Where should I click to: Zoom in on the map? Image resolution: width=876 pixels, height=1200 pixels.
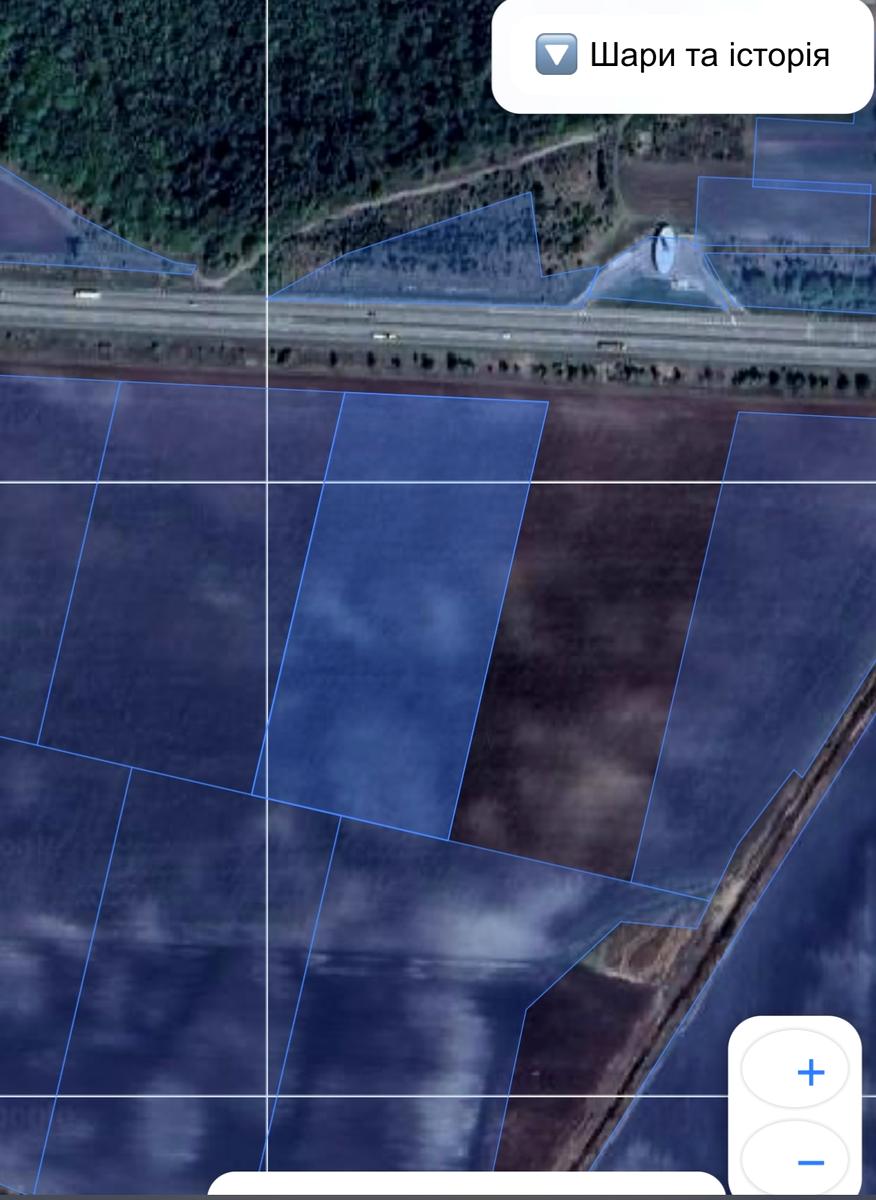point(809,1072)
